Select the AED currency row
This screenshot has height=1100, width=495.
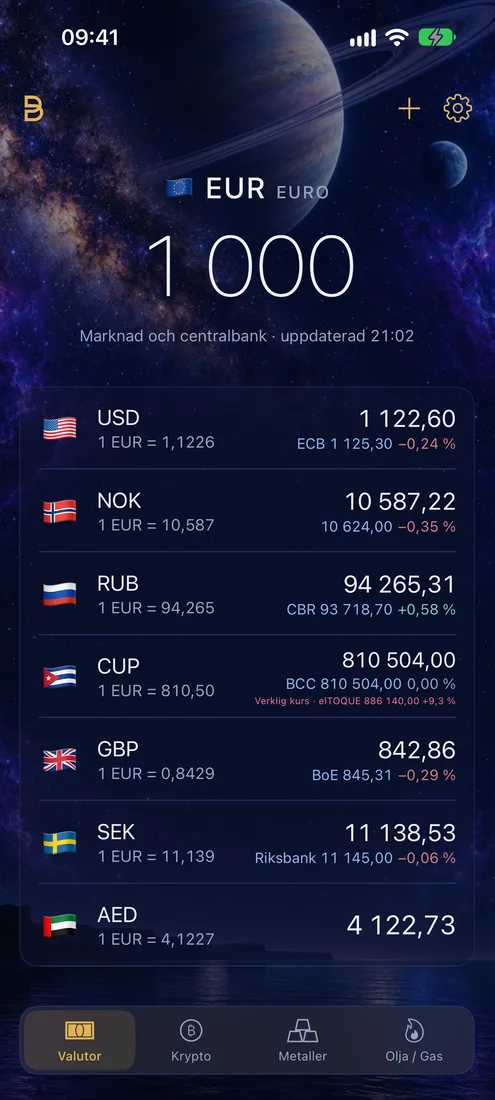[248, 925]
